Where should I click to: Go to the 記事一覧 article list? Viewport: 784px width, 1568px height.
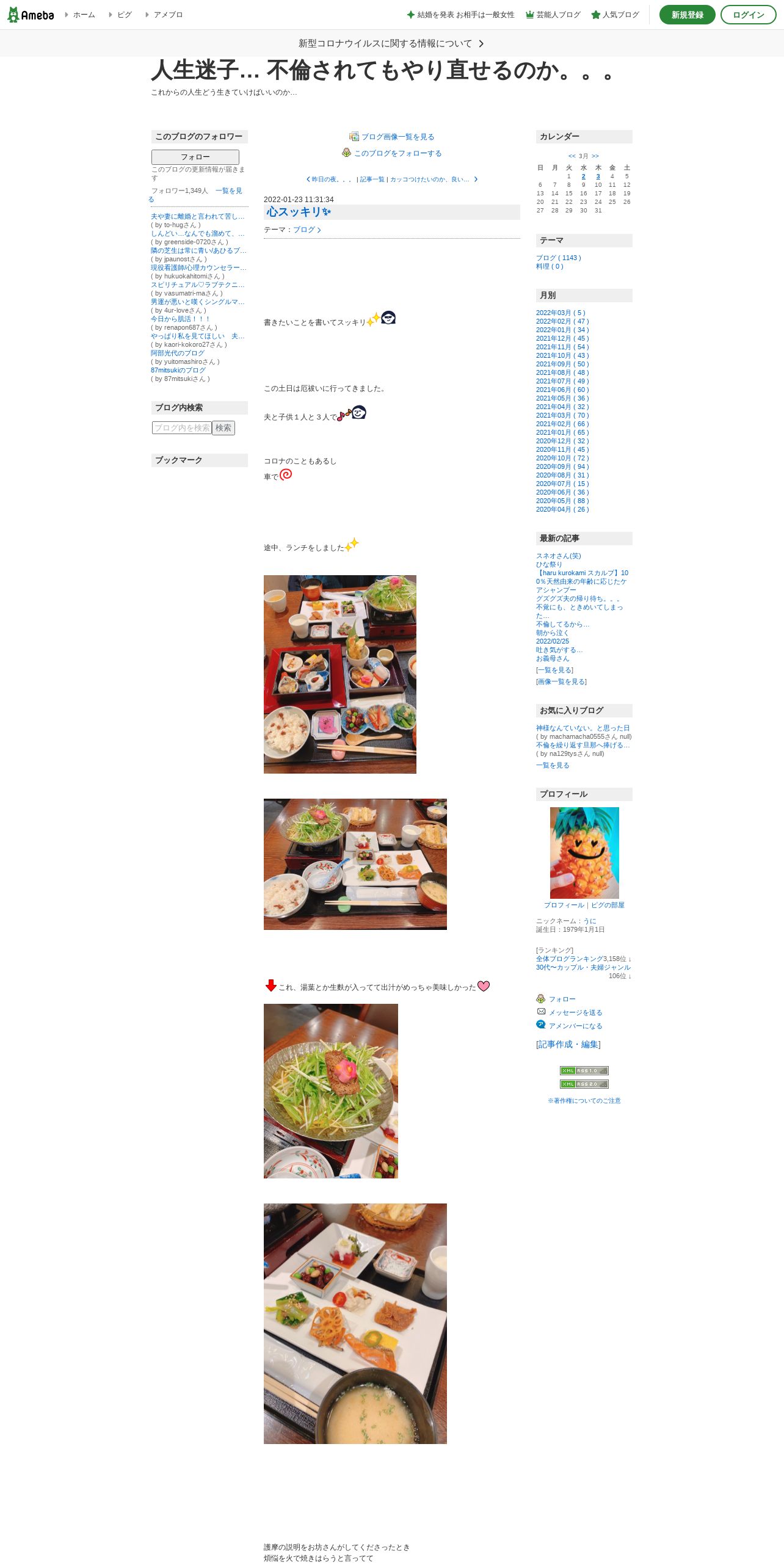point(372,180)
